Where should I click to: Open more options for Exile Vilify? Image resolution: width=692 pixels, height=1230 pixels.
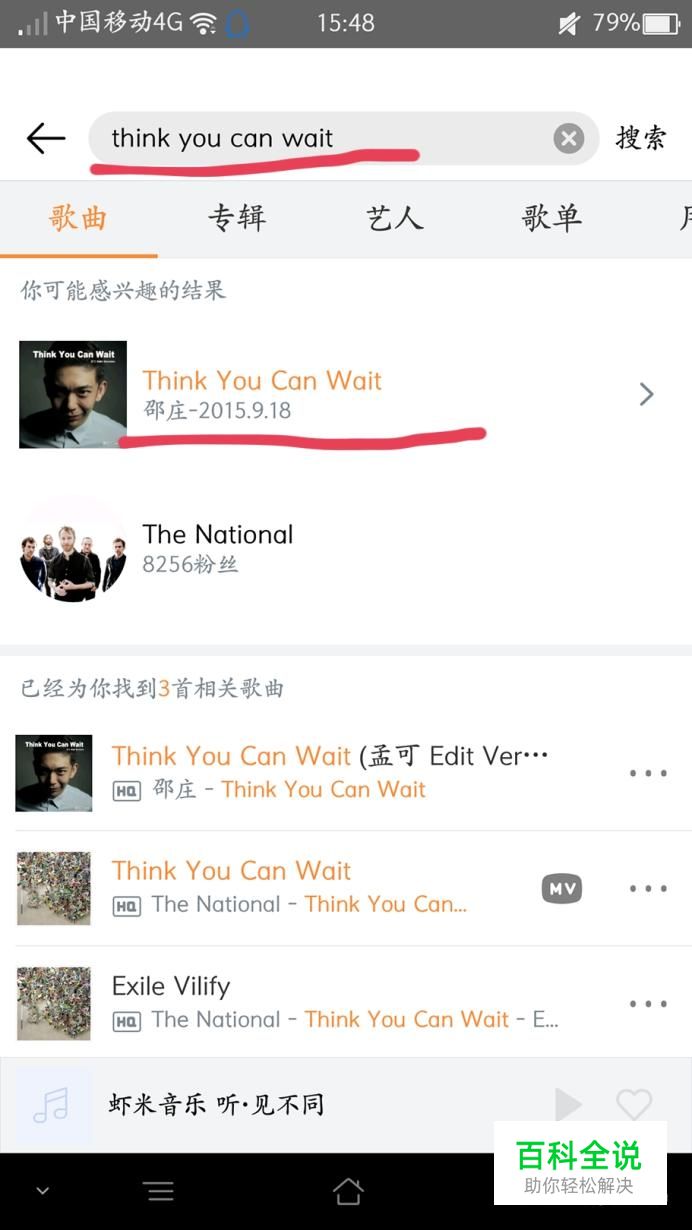point(648,1003)
